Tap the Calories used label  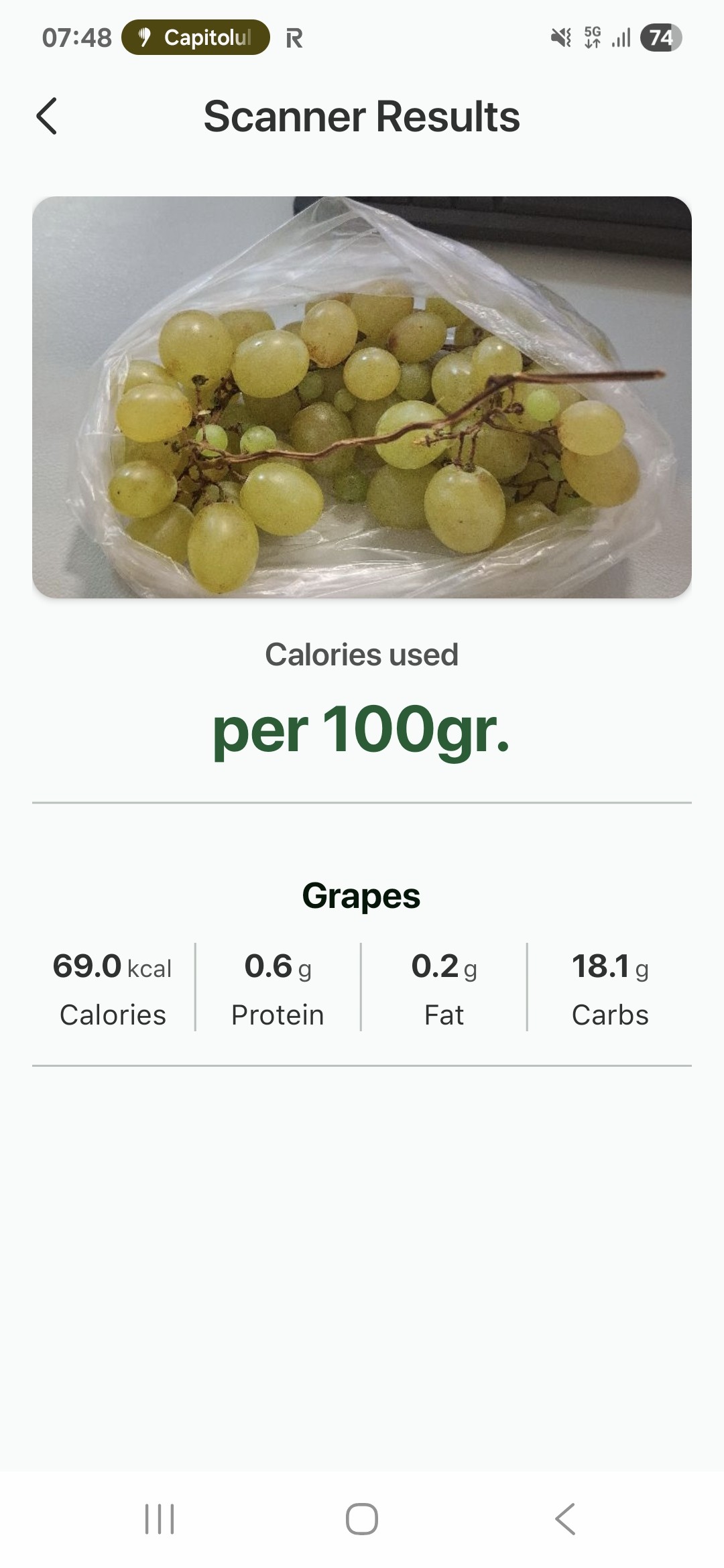(362, 655)
